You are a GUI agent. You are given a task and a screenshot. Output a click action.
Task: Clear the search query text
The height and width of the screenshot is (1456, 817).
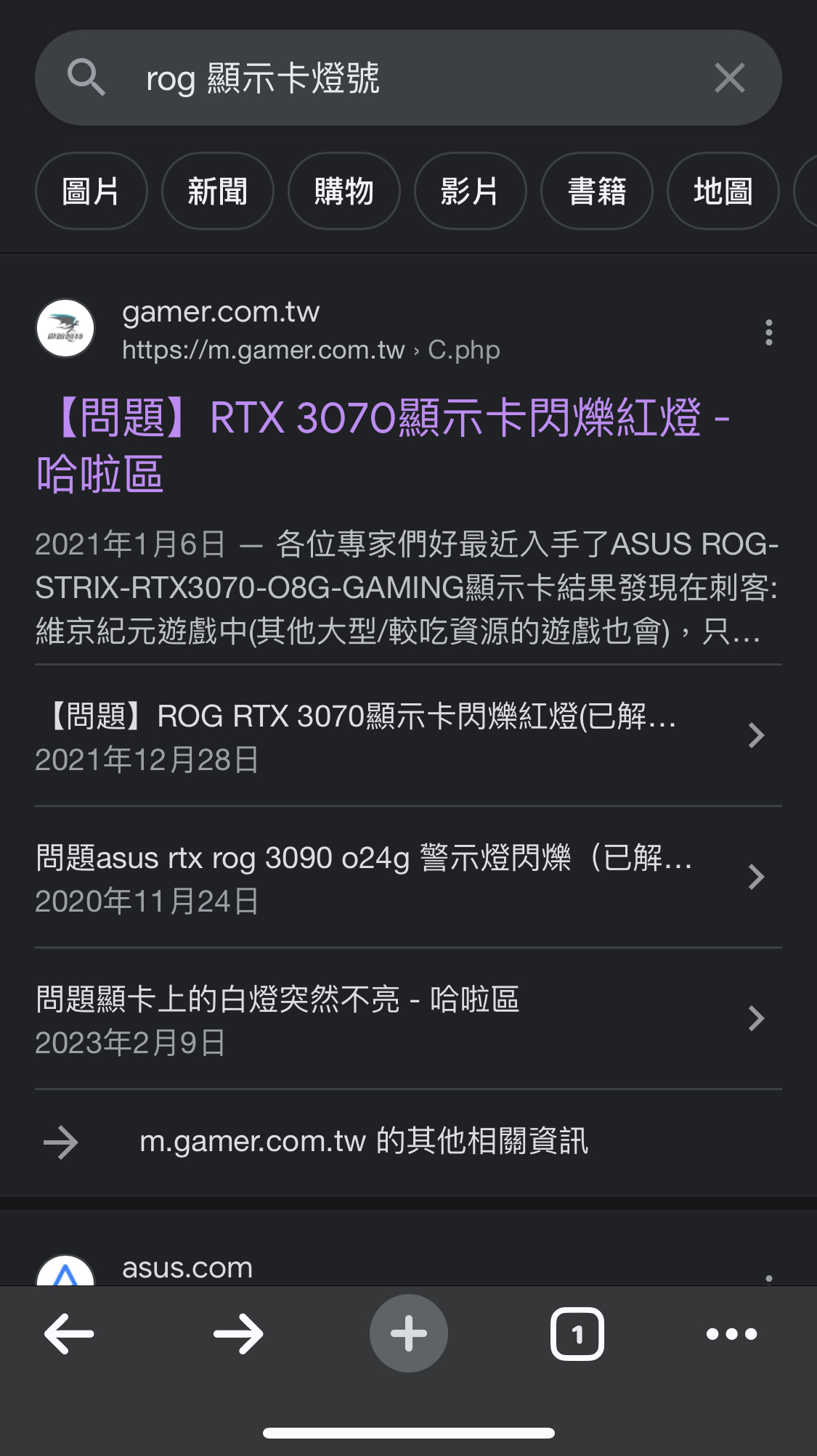[x=730, y=78]
